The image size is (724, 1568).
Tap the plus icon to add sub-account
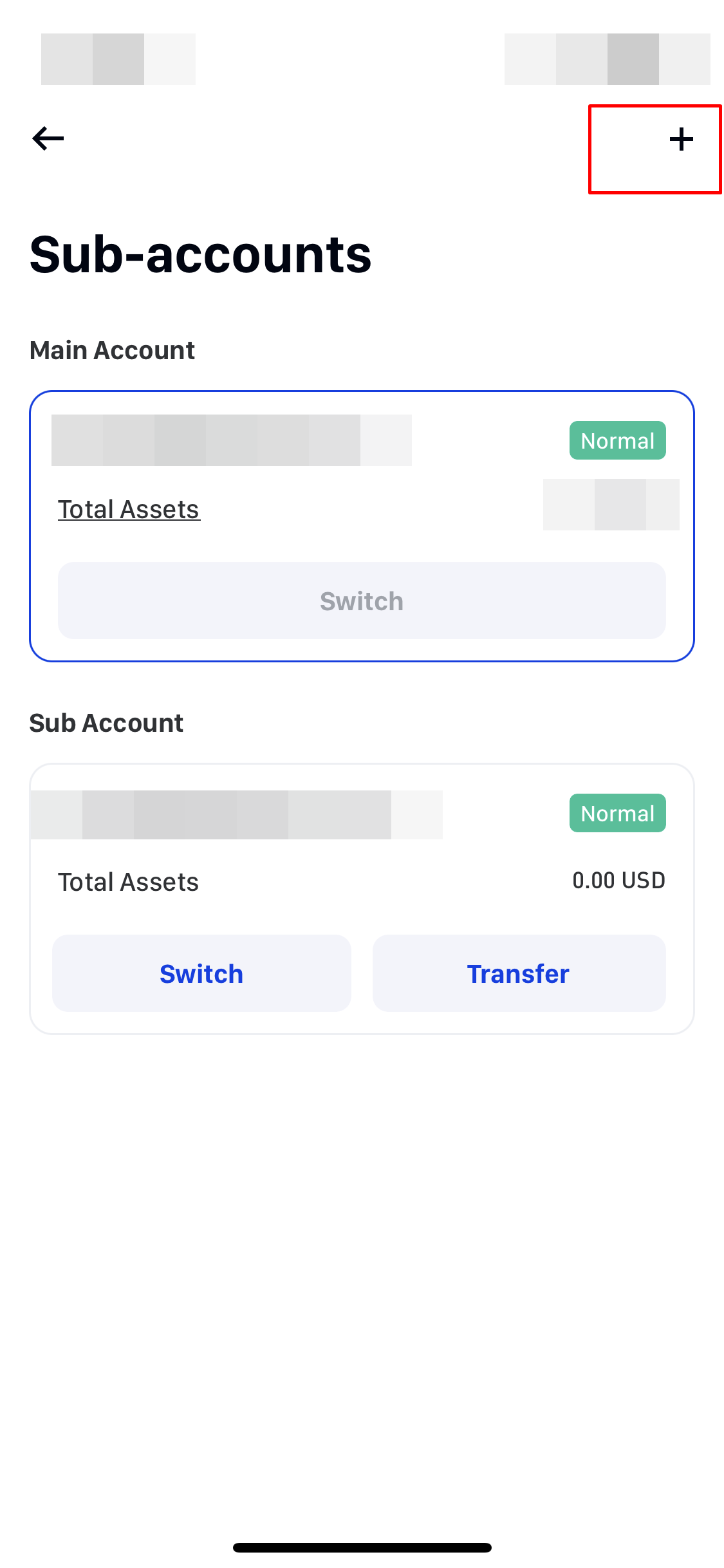point(681,138)
